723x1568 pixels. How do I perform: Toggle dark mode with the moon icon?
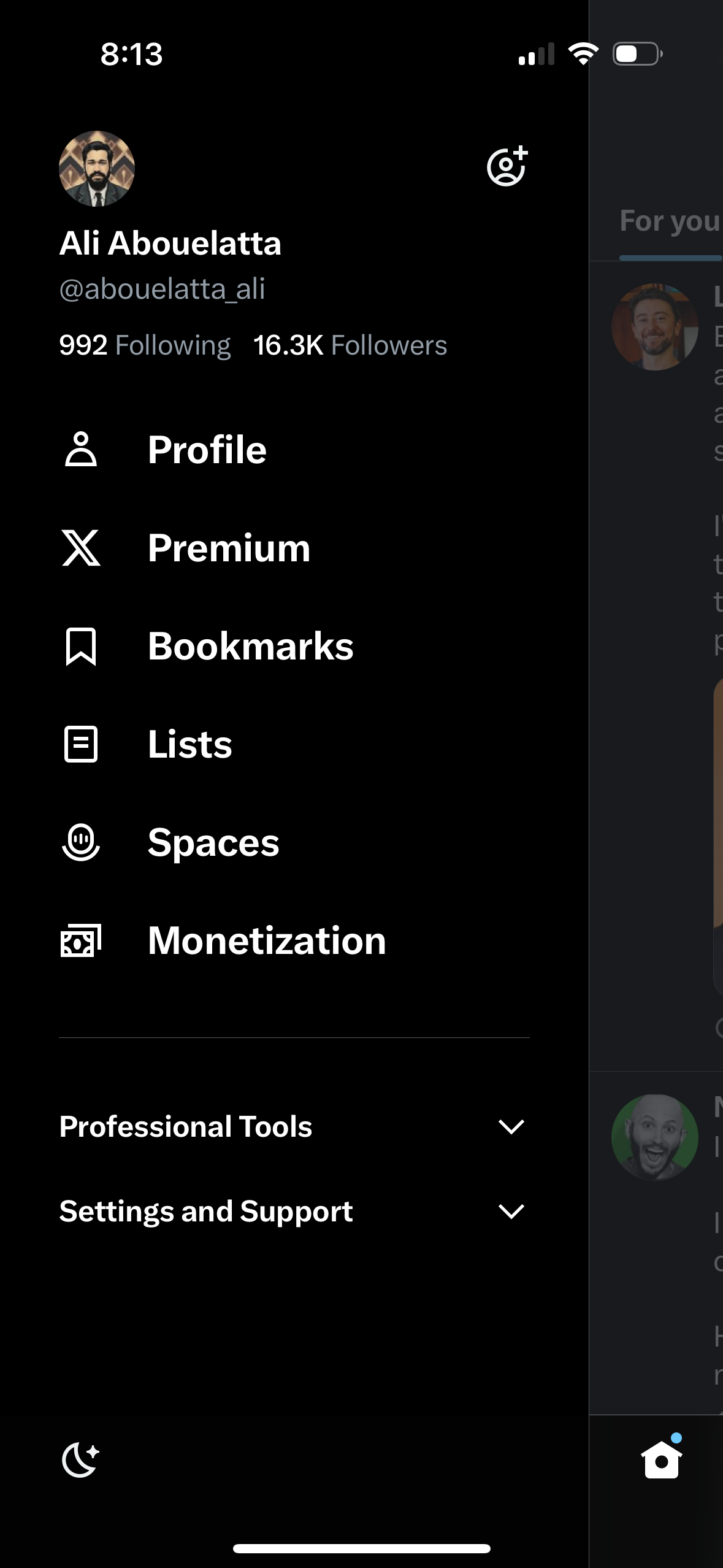[80, 1459]
